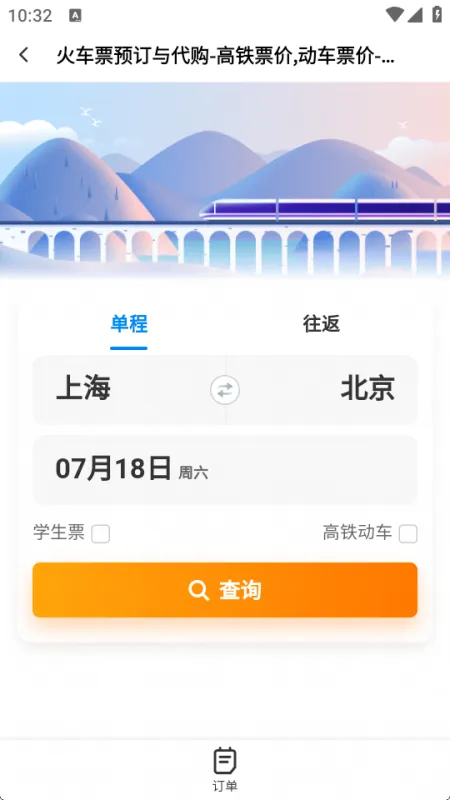This screenshot has width=450, height=800.
Task: Change arrival city 北京
Action: click(x=367, y=389)
